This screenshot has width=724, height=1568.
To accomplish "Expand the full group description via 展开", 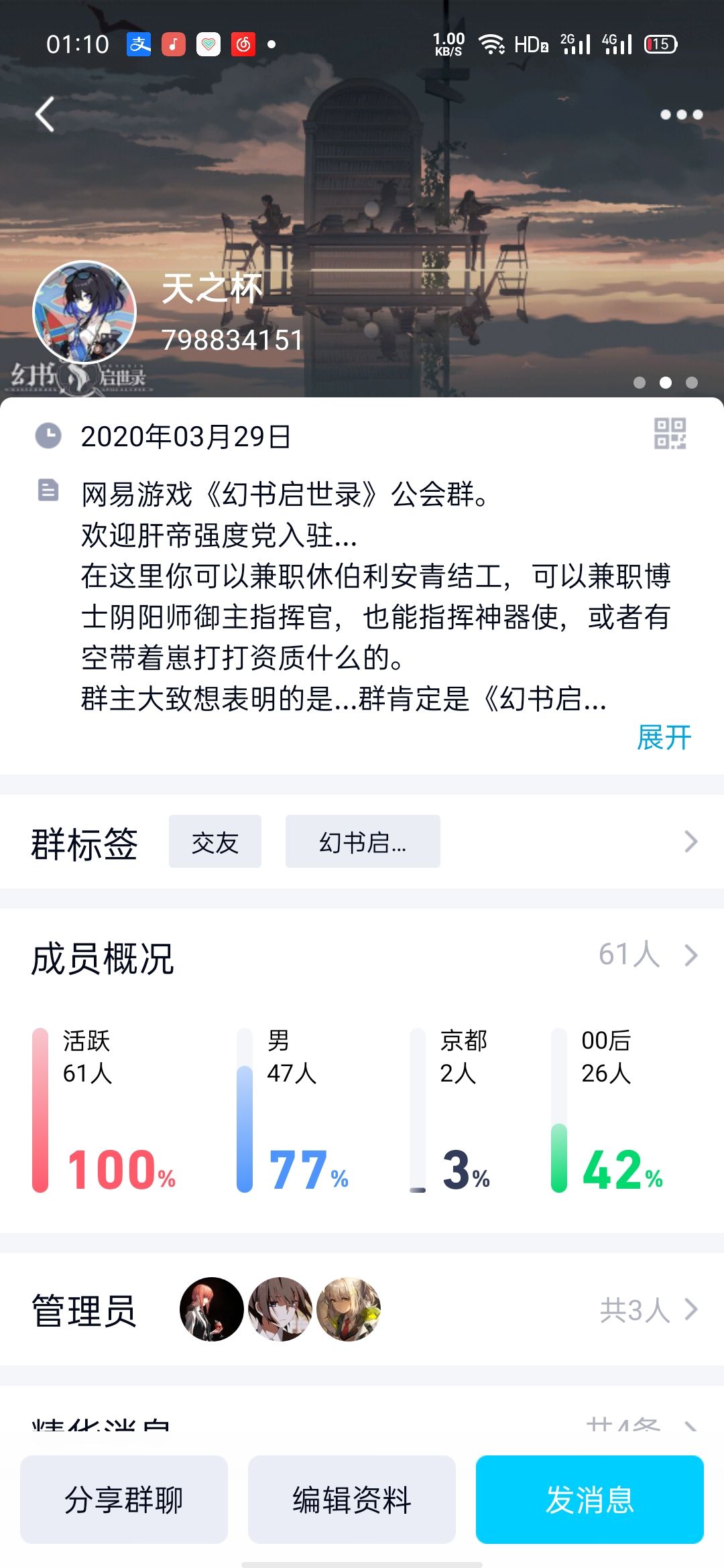I will tap(664, 736).
